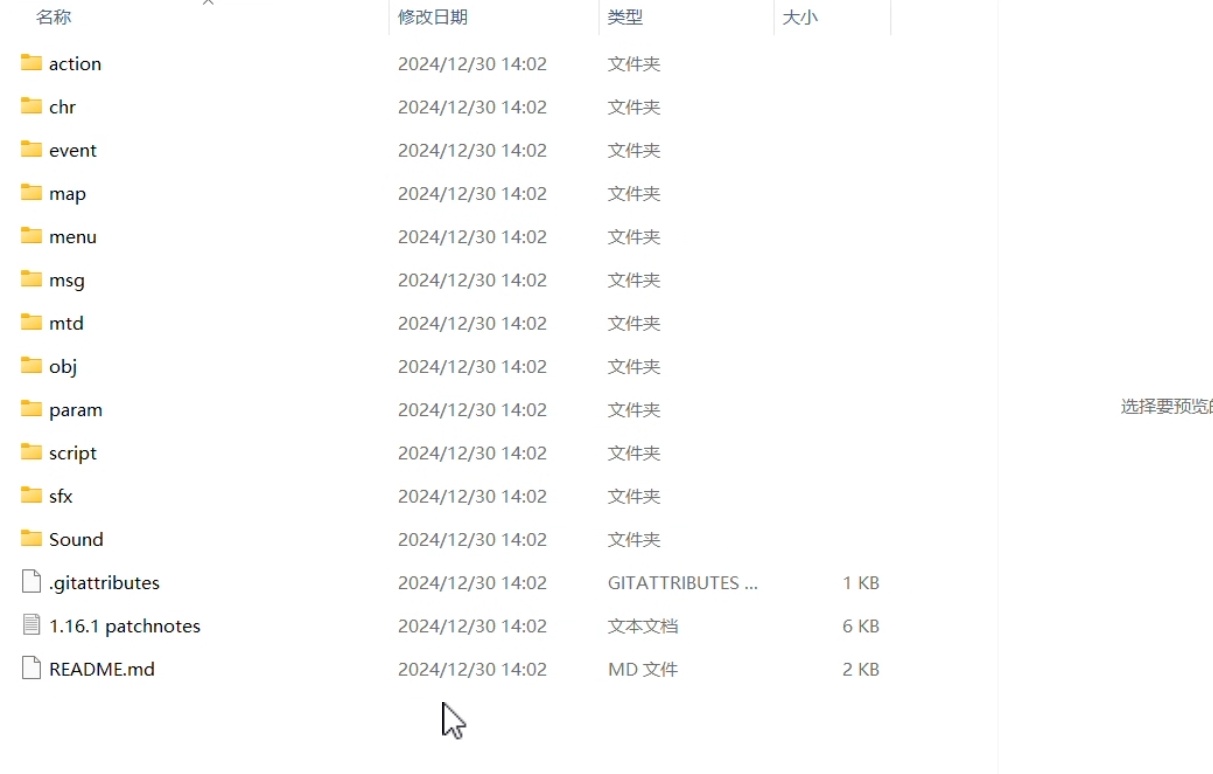This screenshot has height=774, width=1213.
Task: Sort by the 修改日期 column header
Action: (x=432, y=17)
